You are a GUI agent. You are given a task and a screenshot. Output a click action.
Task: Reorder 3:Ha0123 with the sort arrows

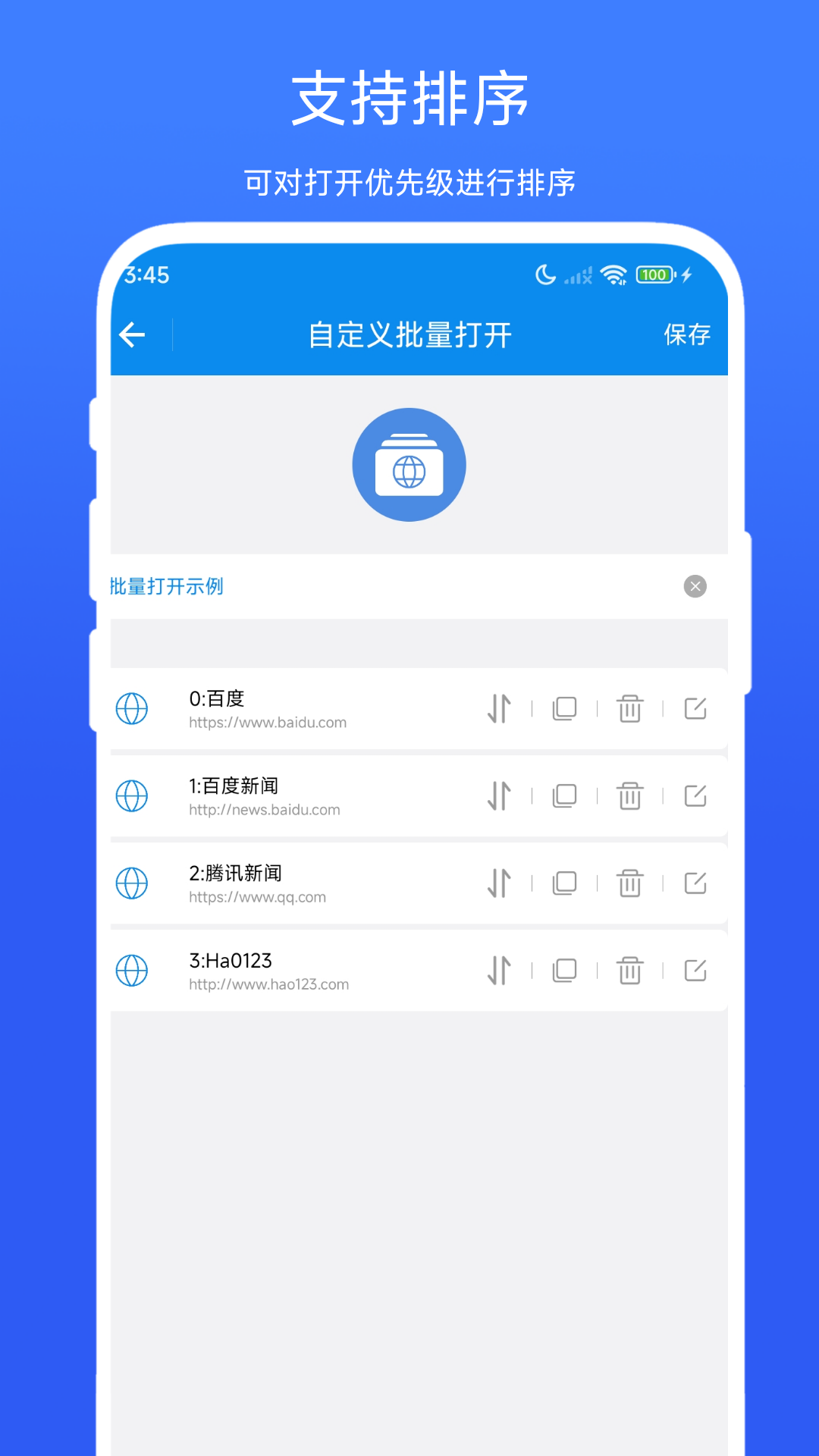point(499,971)
